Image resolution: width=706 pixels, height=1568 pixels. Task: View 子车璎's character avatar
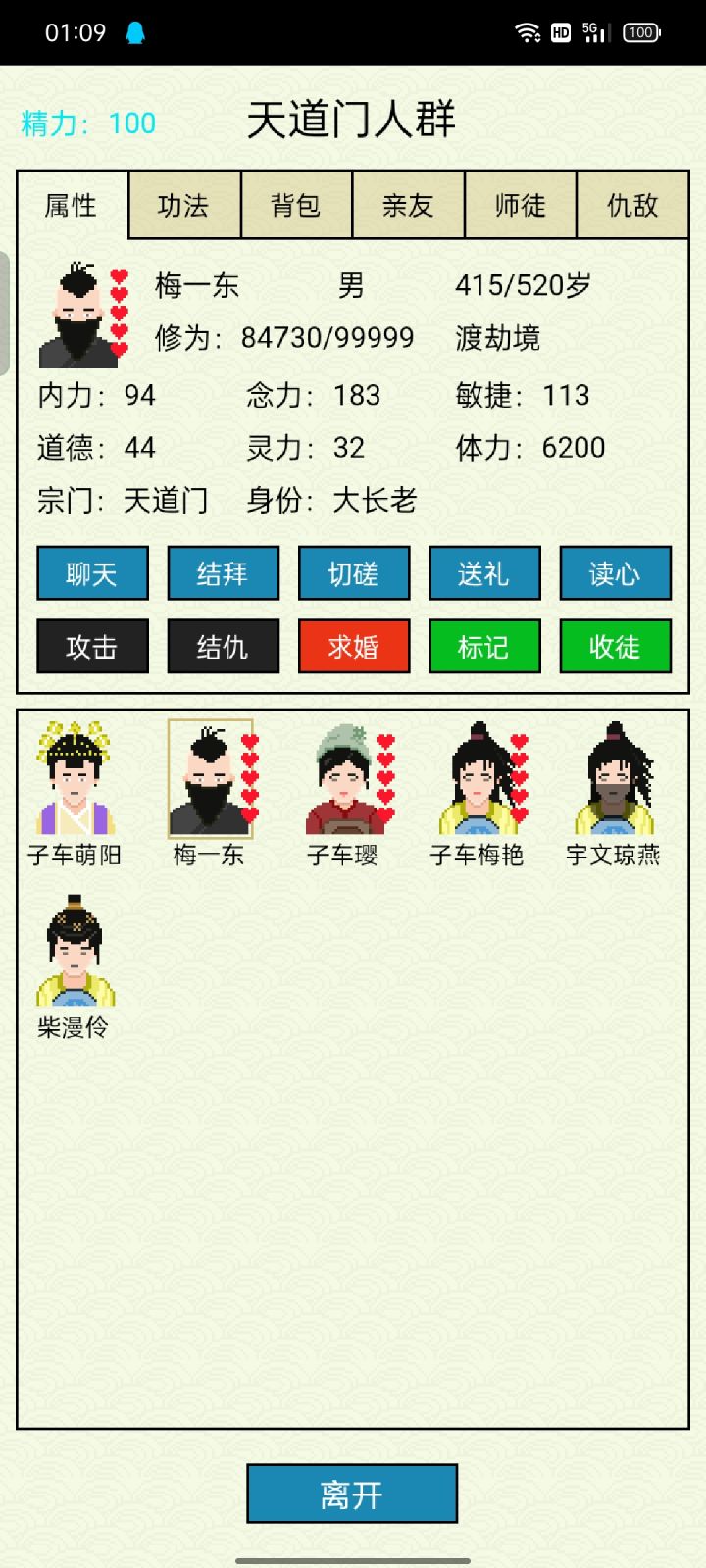click(343, 779)
